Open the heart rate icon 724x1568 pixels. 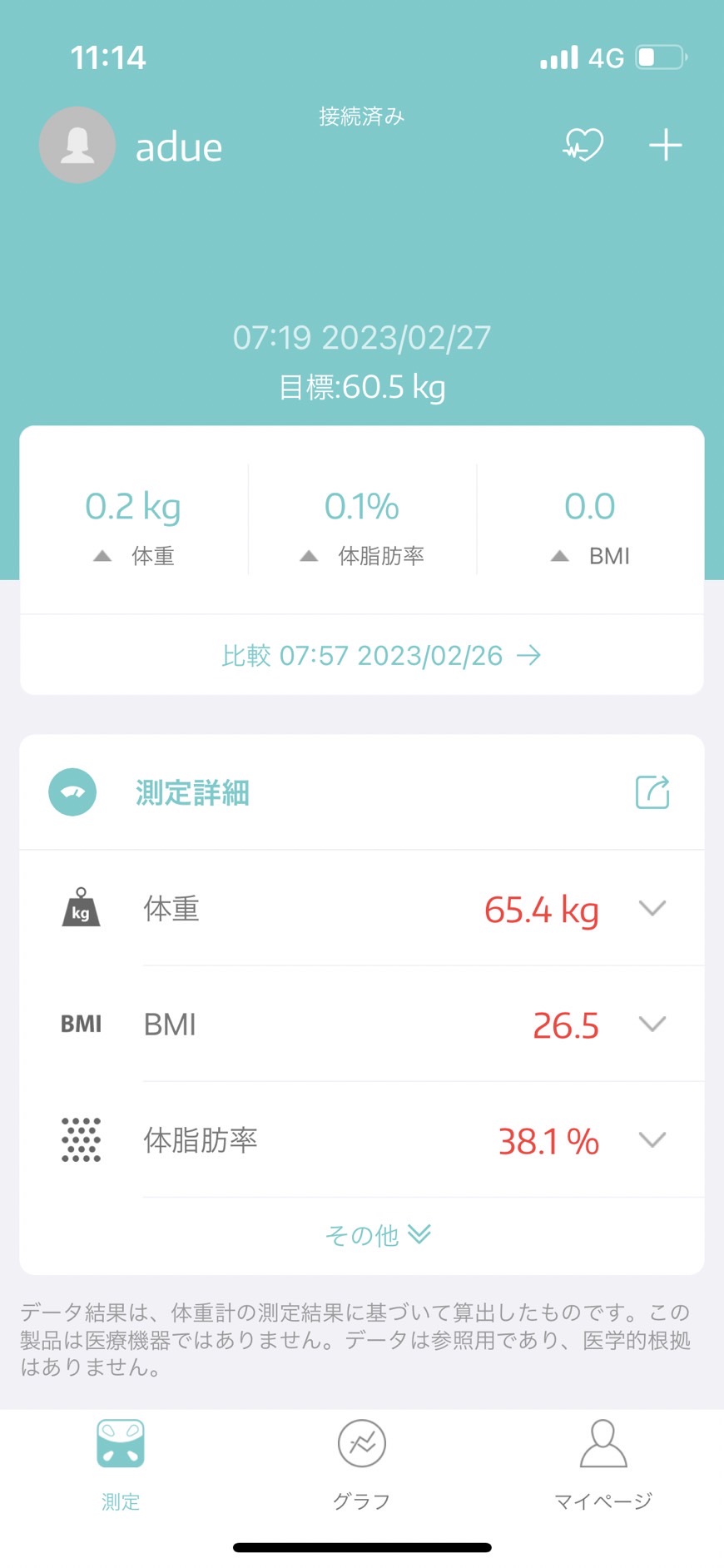[583, 145]
